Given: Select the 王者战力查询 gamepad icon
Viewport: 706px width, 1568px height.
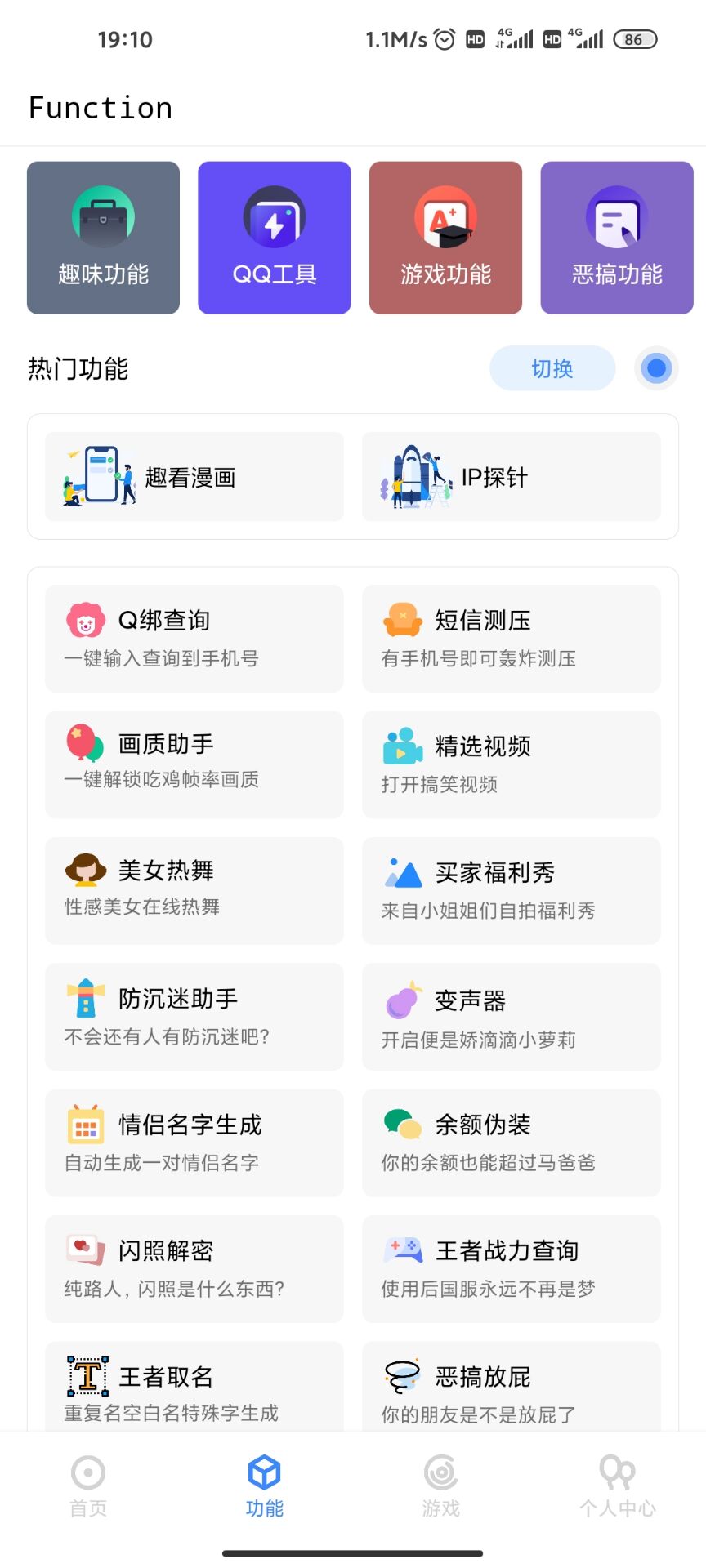Looking at the screenshot, I should coord(402,1249).
